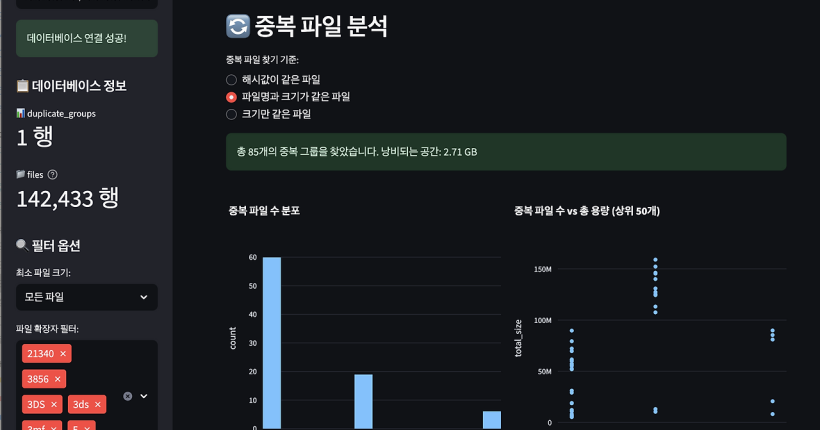Viewport: 820px width, 430px height.
Task: Select '해시값이 같은 파일' radio option
Action: click(231, 79)
